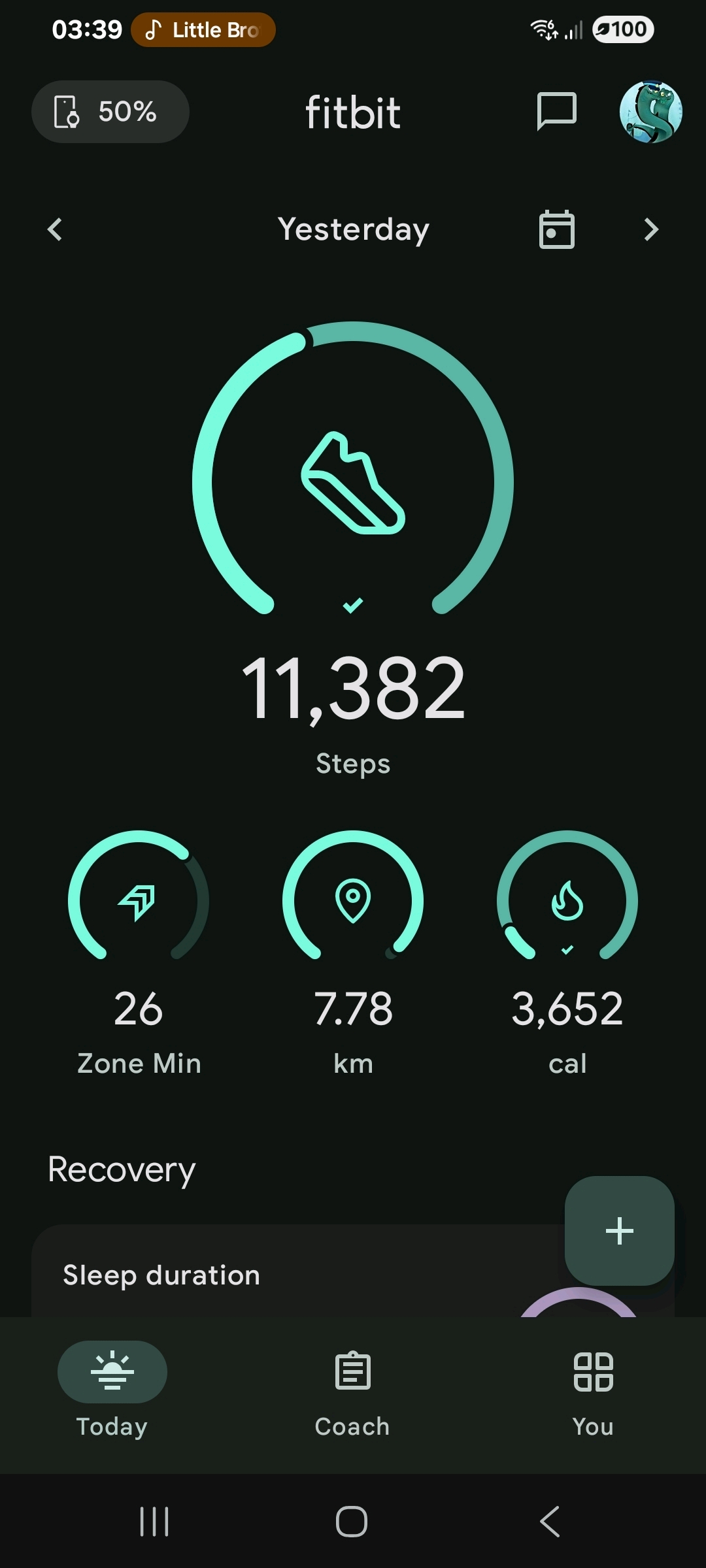Viewport: 706px width, 1568px height.
Task: Tap the system back button
Action: pos(550,1522)
